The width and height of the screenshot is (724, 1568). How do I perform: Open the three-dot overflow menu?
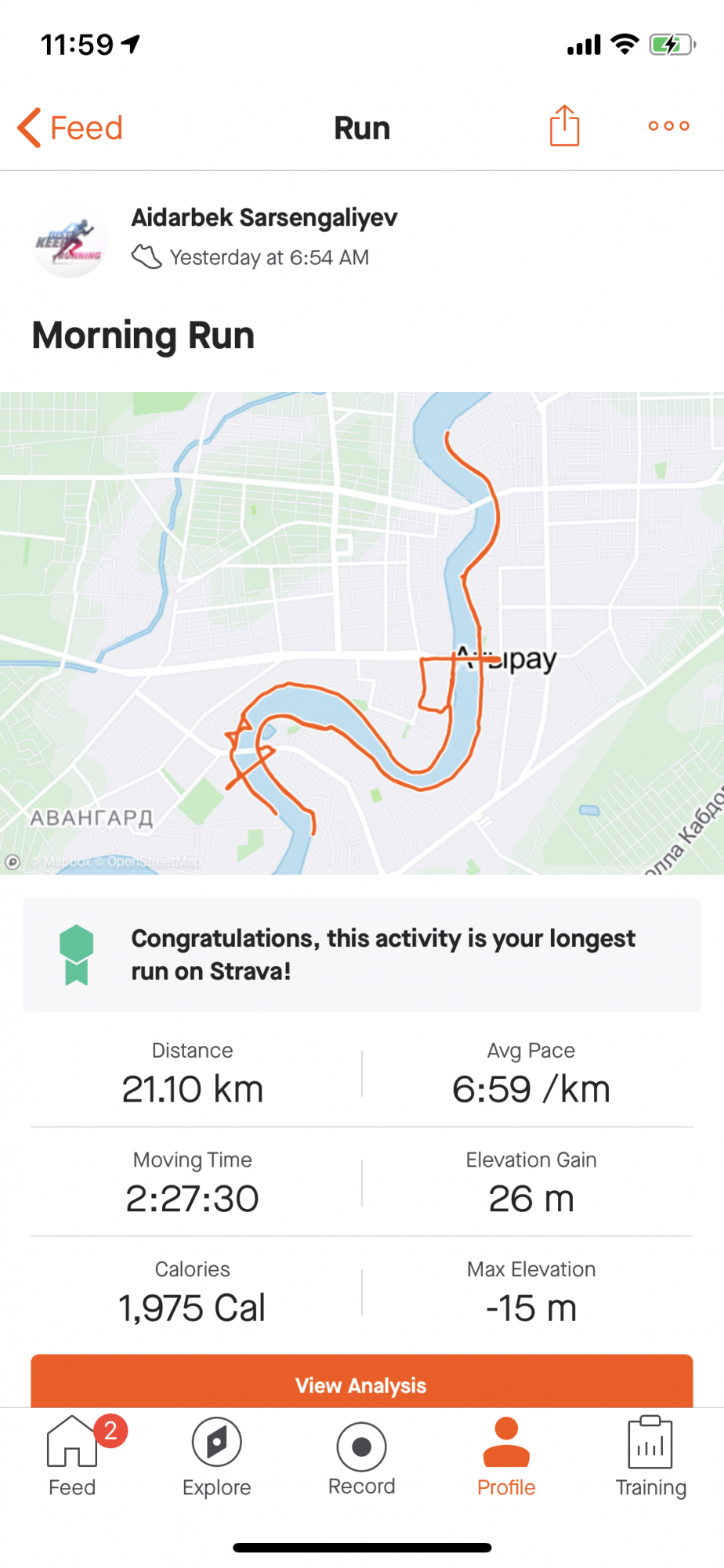[x=668, y=126]
